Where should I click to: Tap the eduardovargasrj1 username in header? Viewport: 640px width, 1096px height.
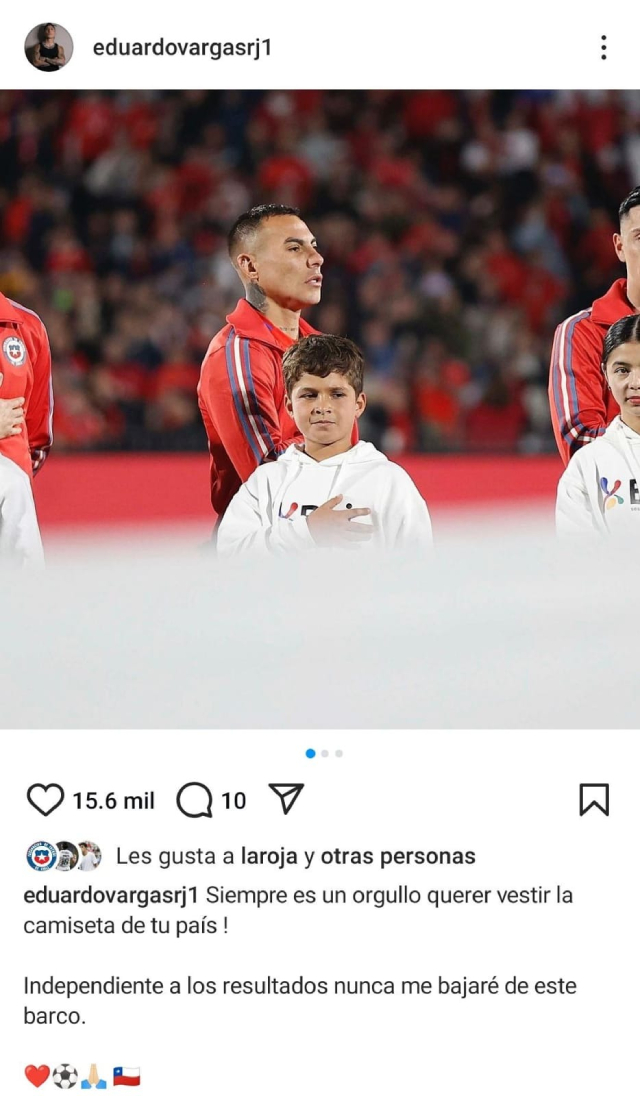pos(182,47)
